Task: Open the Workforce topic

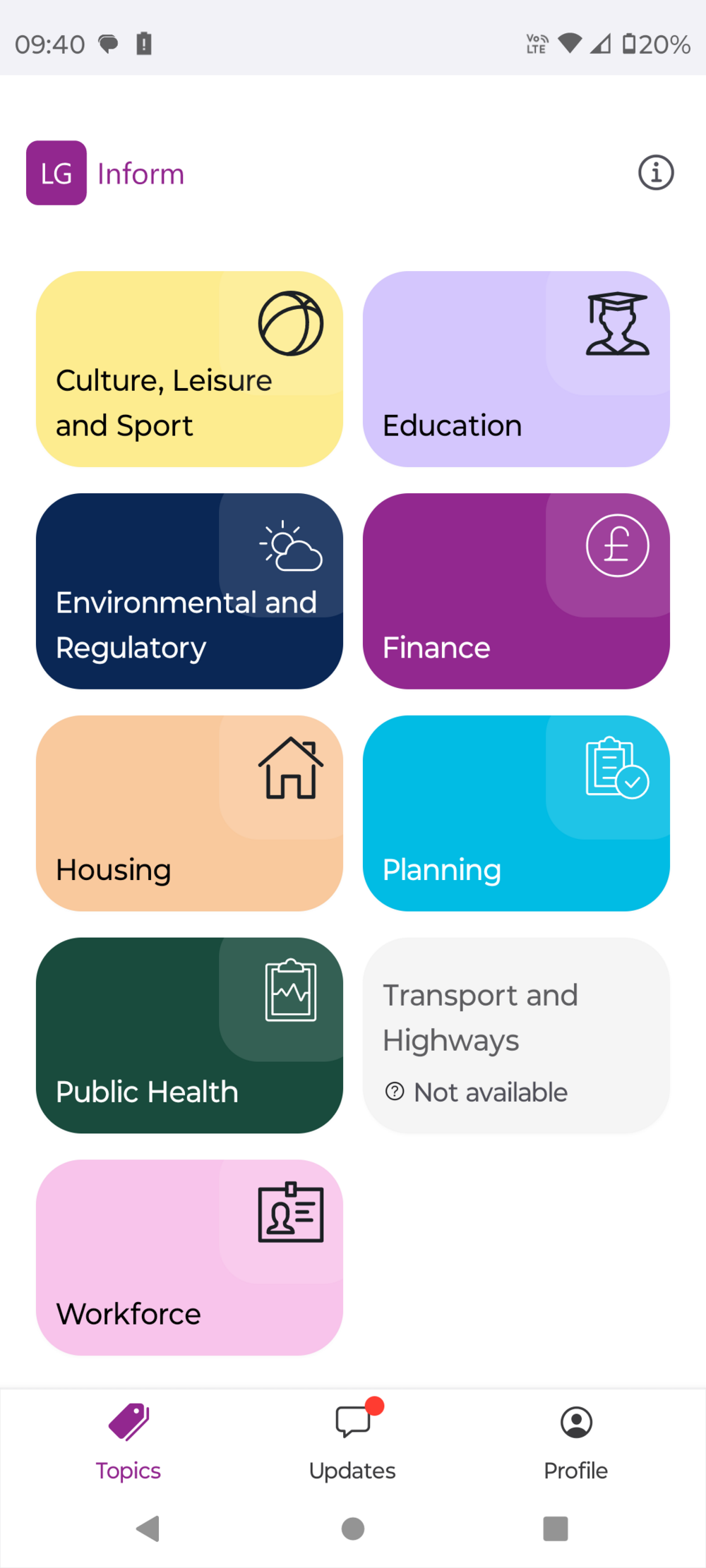Action: 189,1258
